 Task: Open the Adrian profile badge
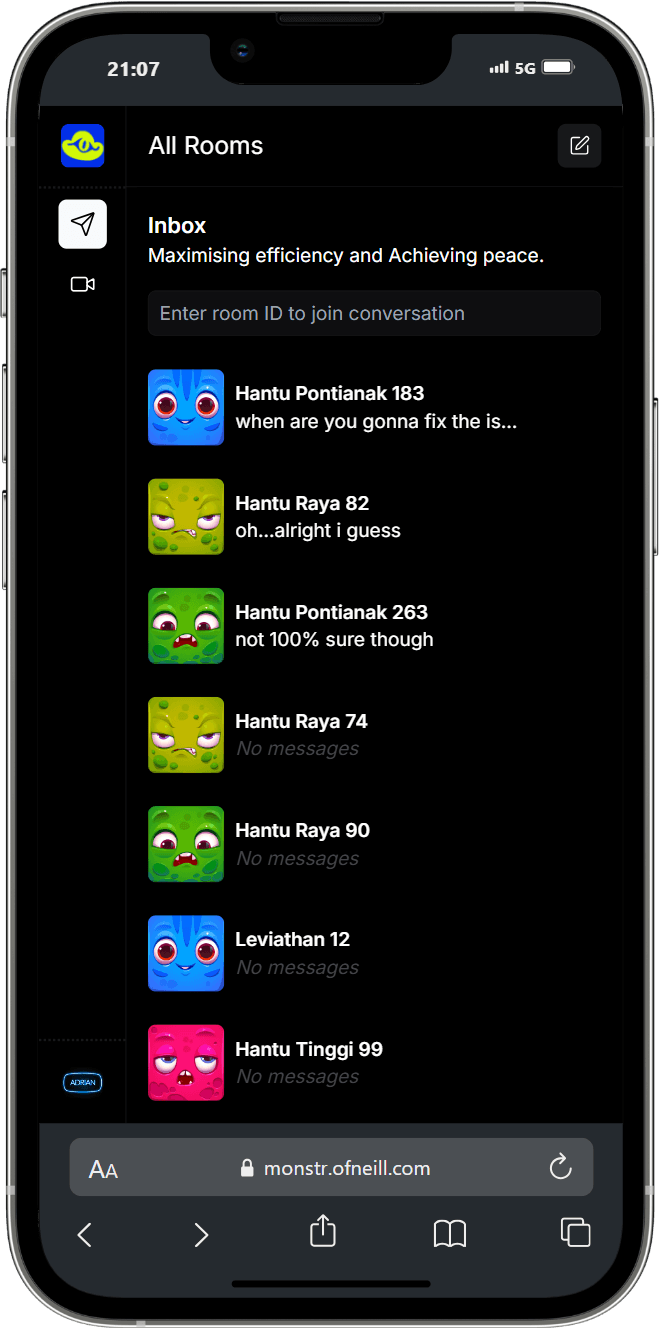83,1082
